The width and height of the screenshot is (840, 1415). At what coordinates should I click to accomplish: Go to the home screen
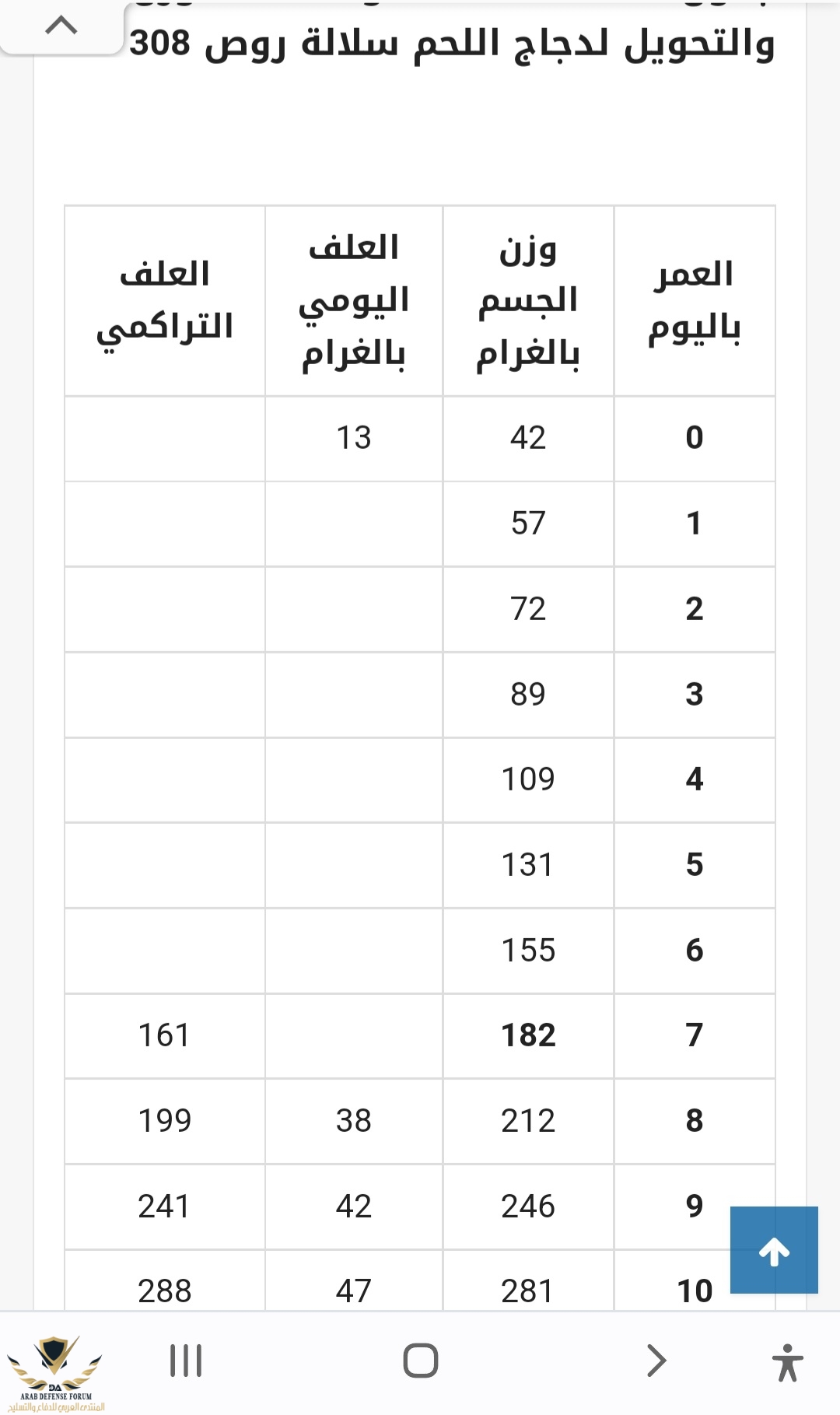[x=421, y=1361]
